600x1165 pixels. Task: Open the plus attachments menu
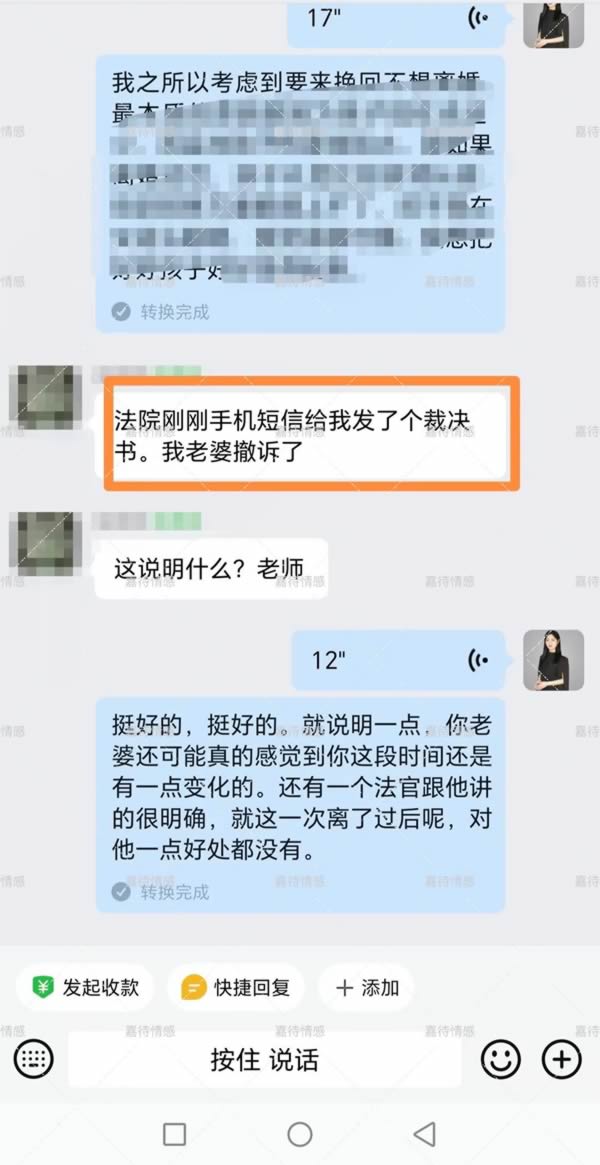561,1059
